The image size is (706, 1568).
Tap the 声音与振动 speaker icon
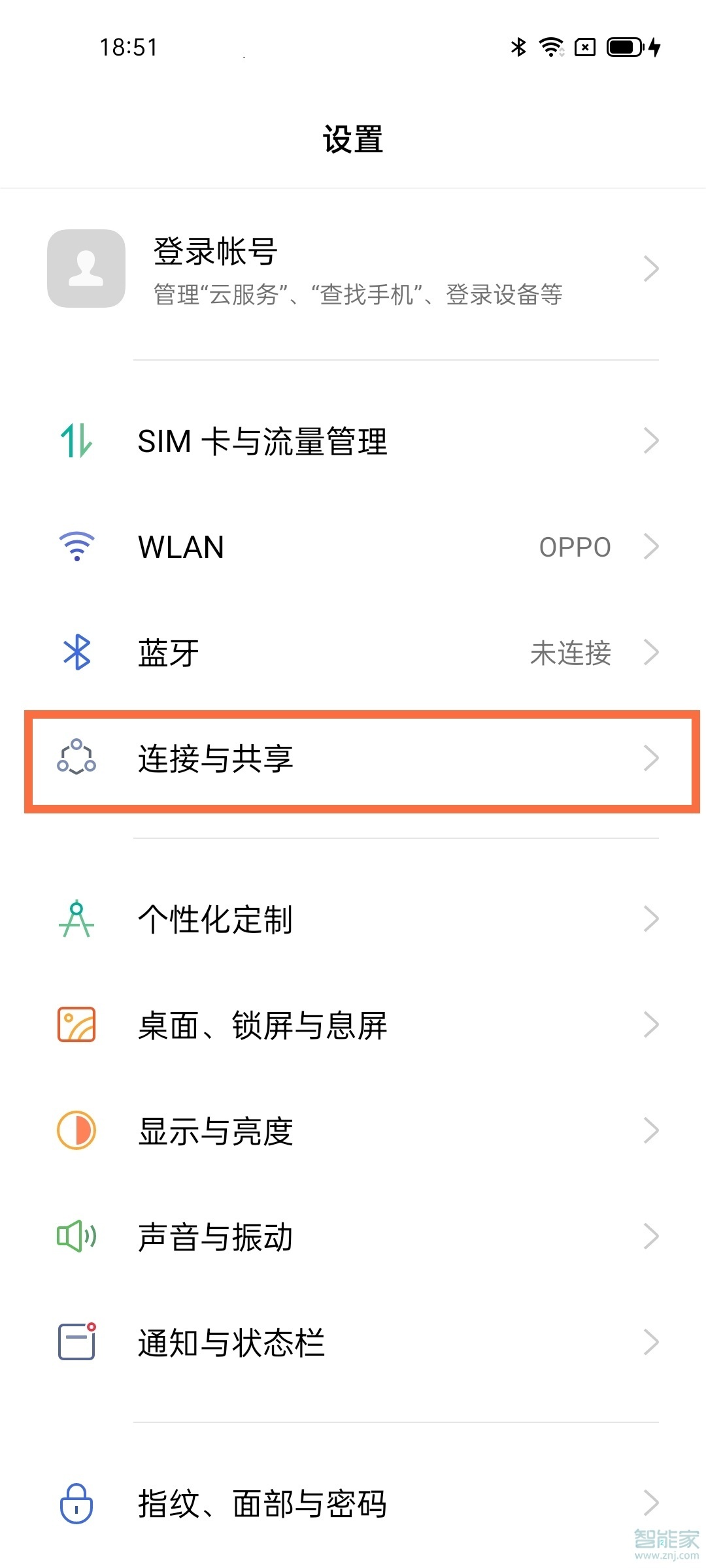pyautogui.click(x=76, y=1236)
